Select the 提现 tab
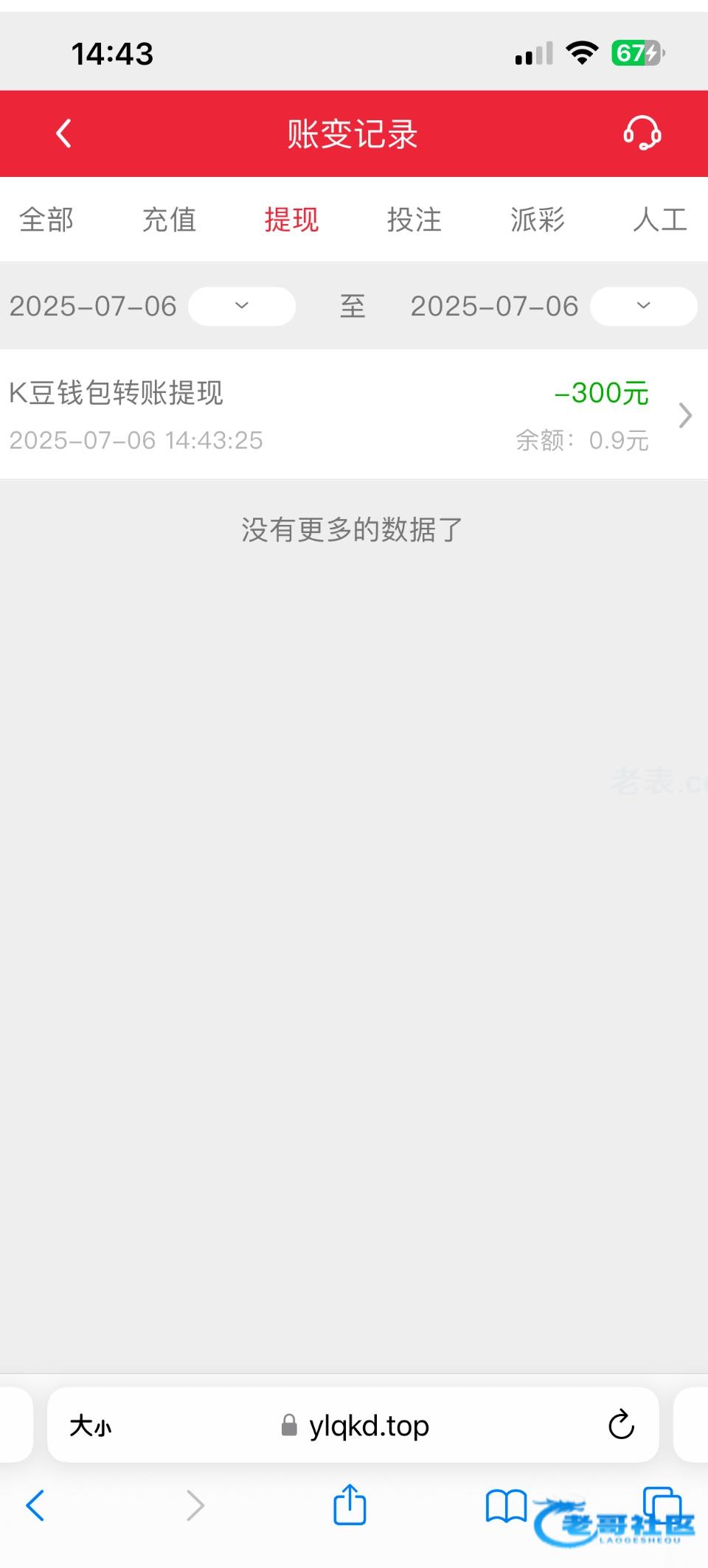Screen dimensions: 708x1568 click(291, 220)
